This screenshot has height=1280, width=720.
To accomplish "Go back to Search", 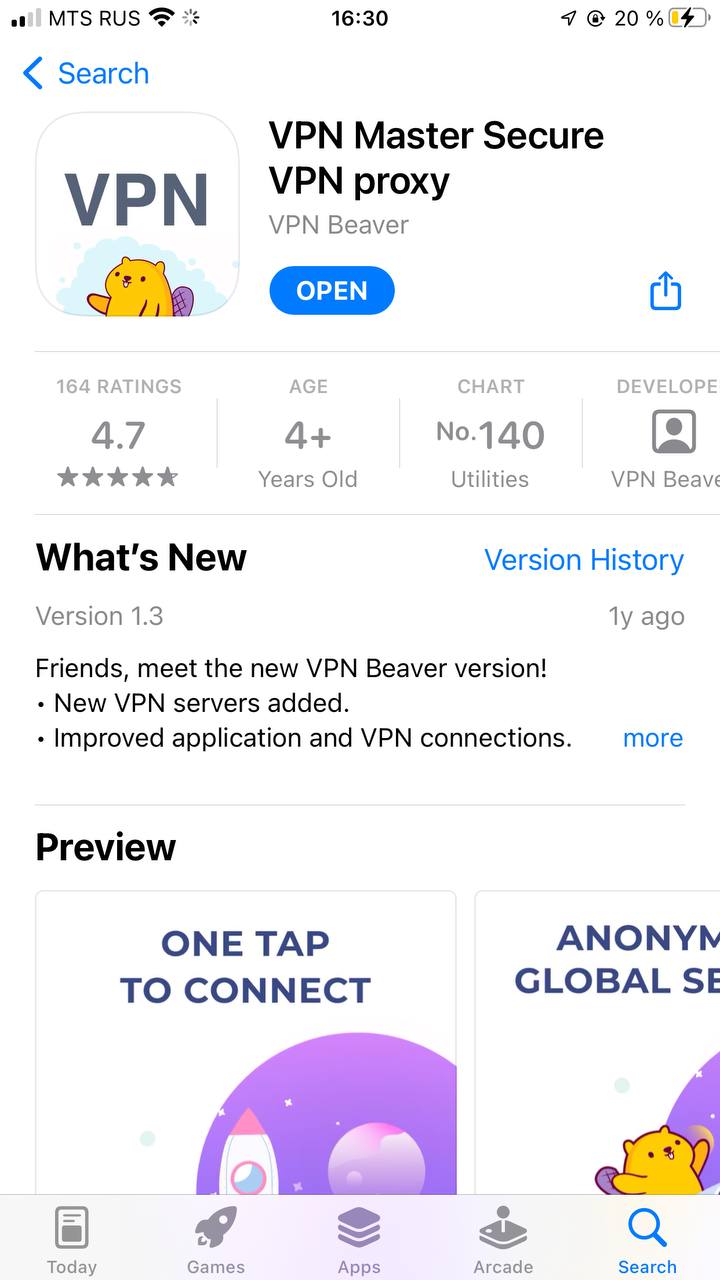I will click(x=85, y=73).
